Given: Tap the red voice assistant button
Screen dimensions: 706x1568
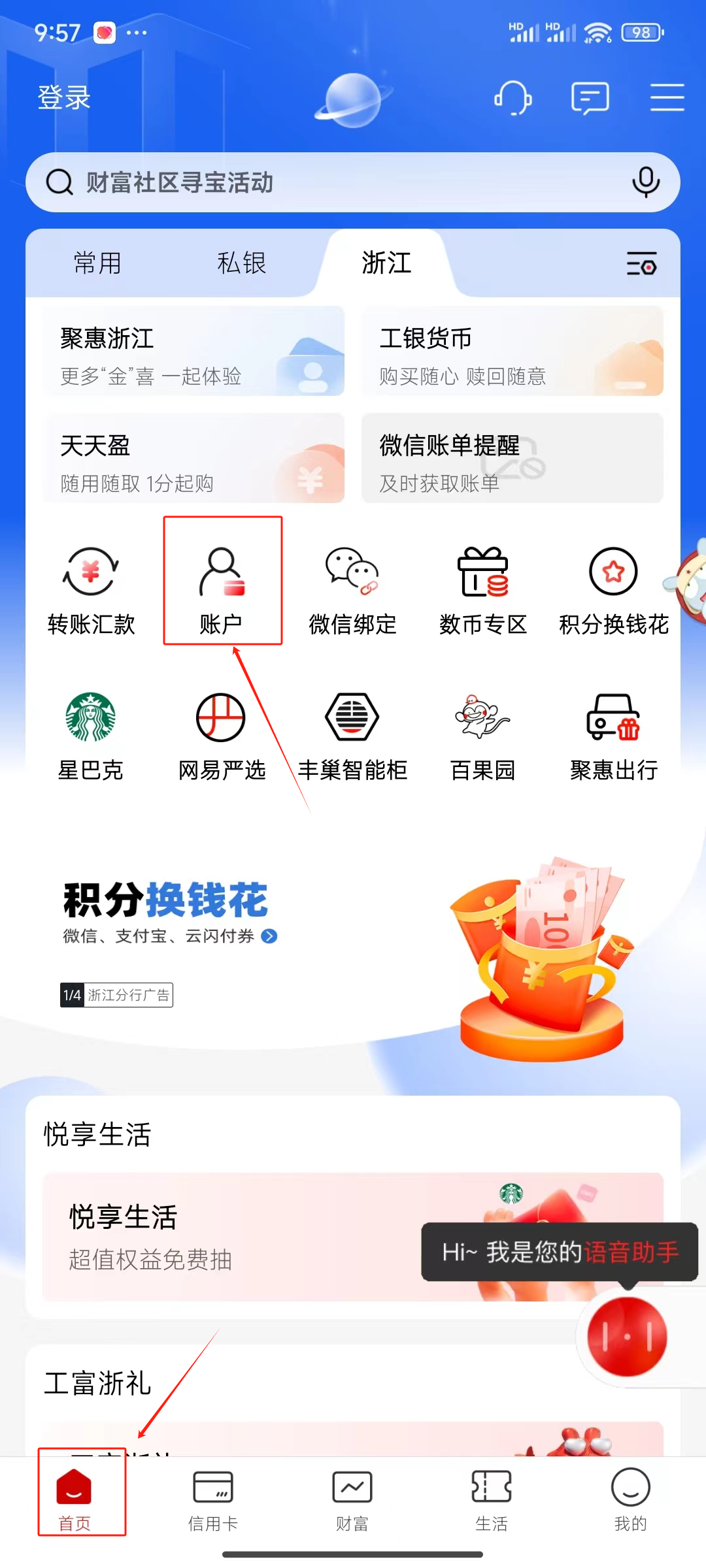Looking at the screenshot, I should click(627, 1337).
